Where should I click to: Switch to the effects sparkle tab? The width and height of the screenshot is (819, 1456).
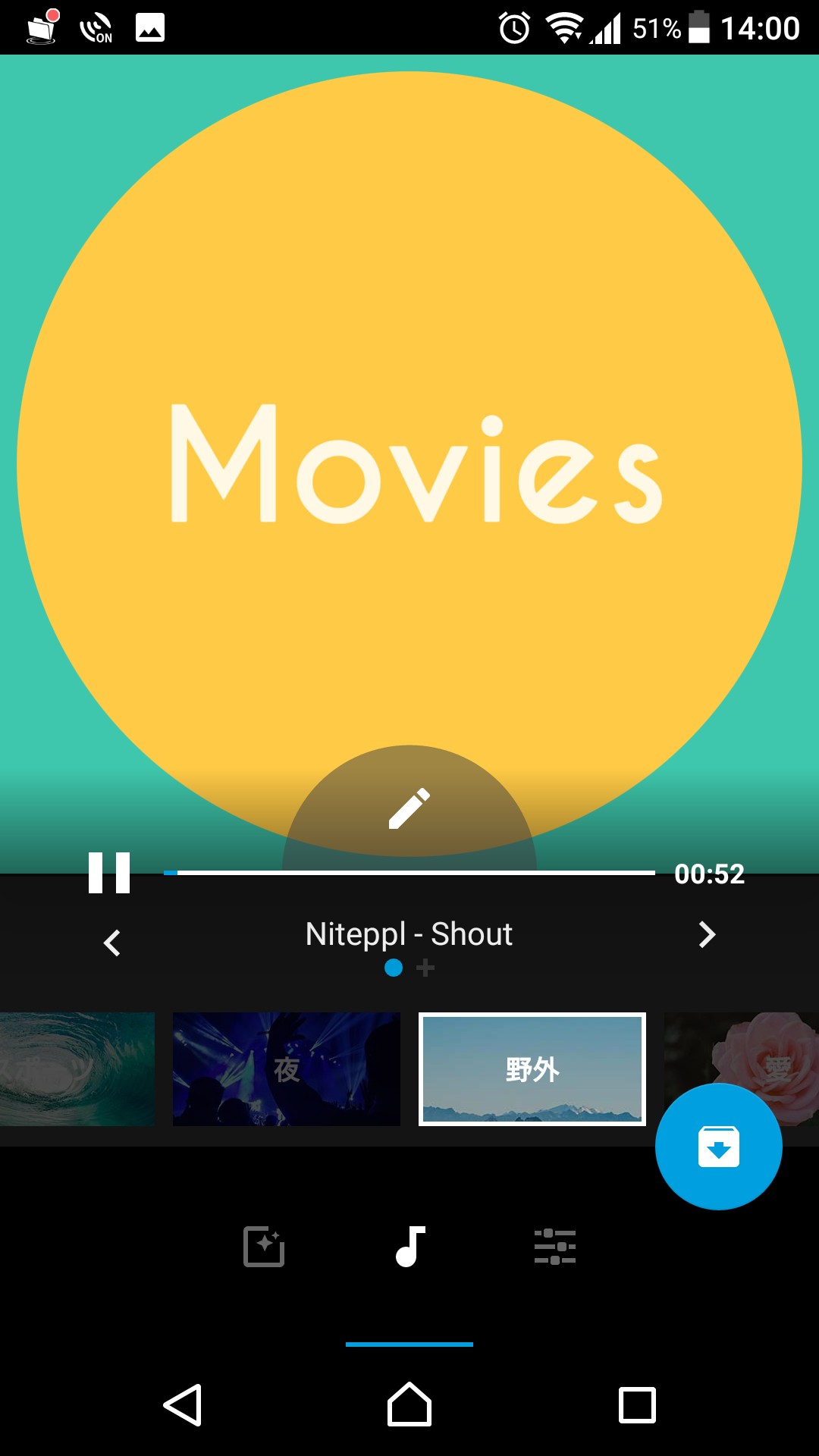pos(264,1247)
